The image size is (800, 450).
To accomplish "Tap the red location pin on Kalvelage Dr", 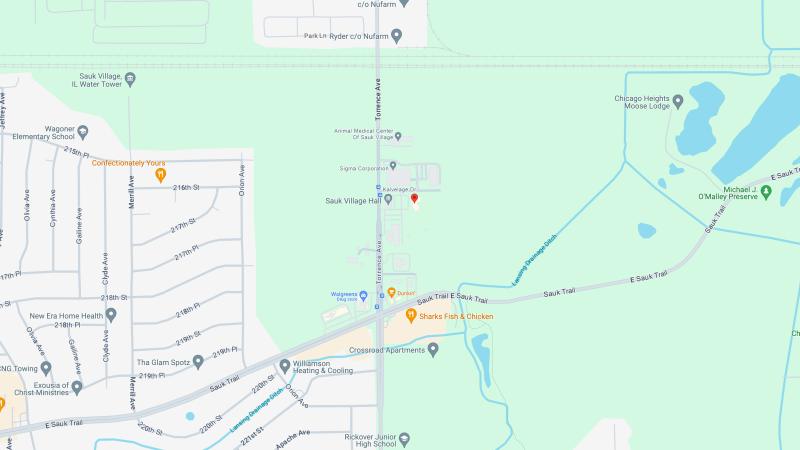I will 414,199.
